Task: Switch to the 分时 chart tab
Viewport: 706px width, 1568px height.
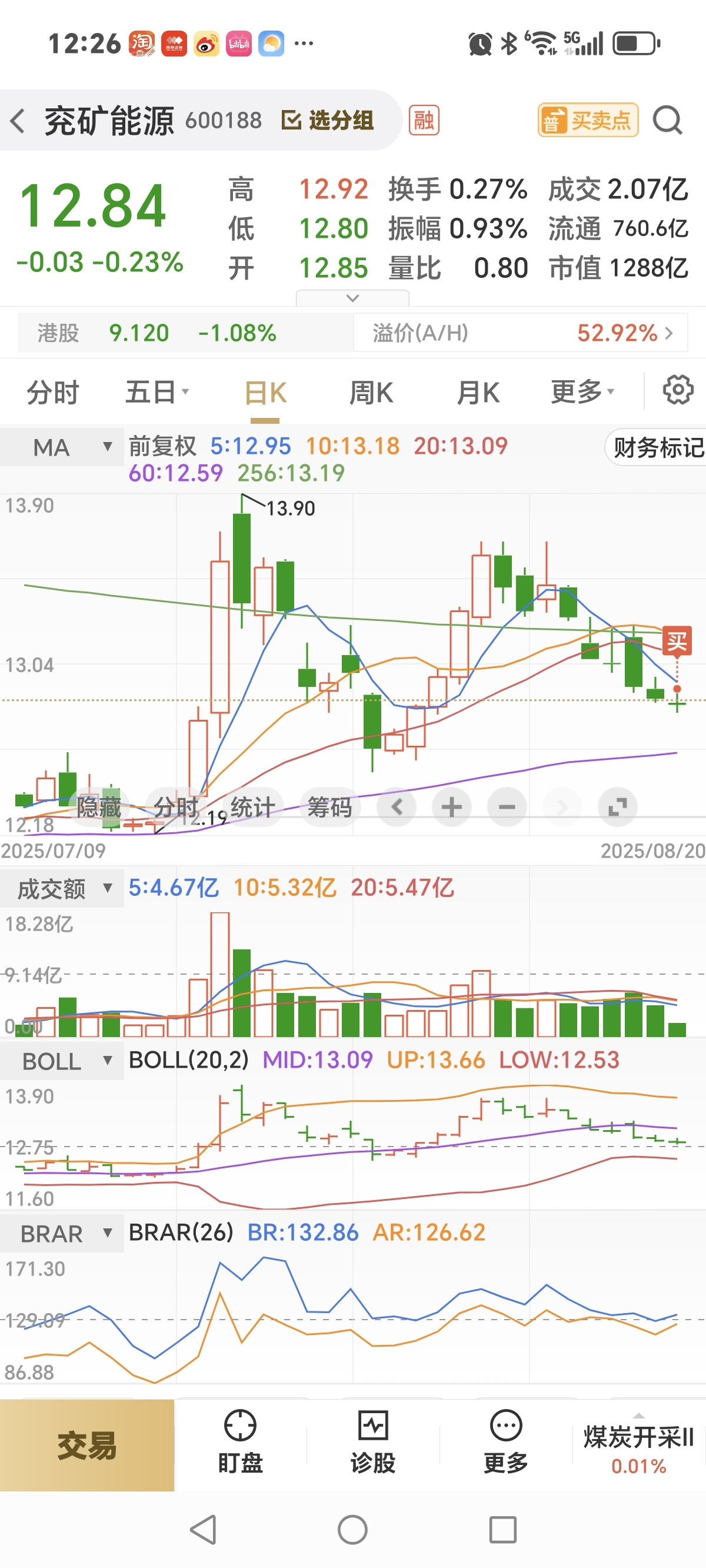Action: (x=53, y=393)
